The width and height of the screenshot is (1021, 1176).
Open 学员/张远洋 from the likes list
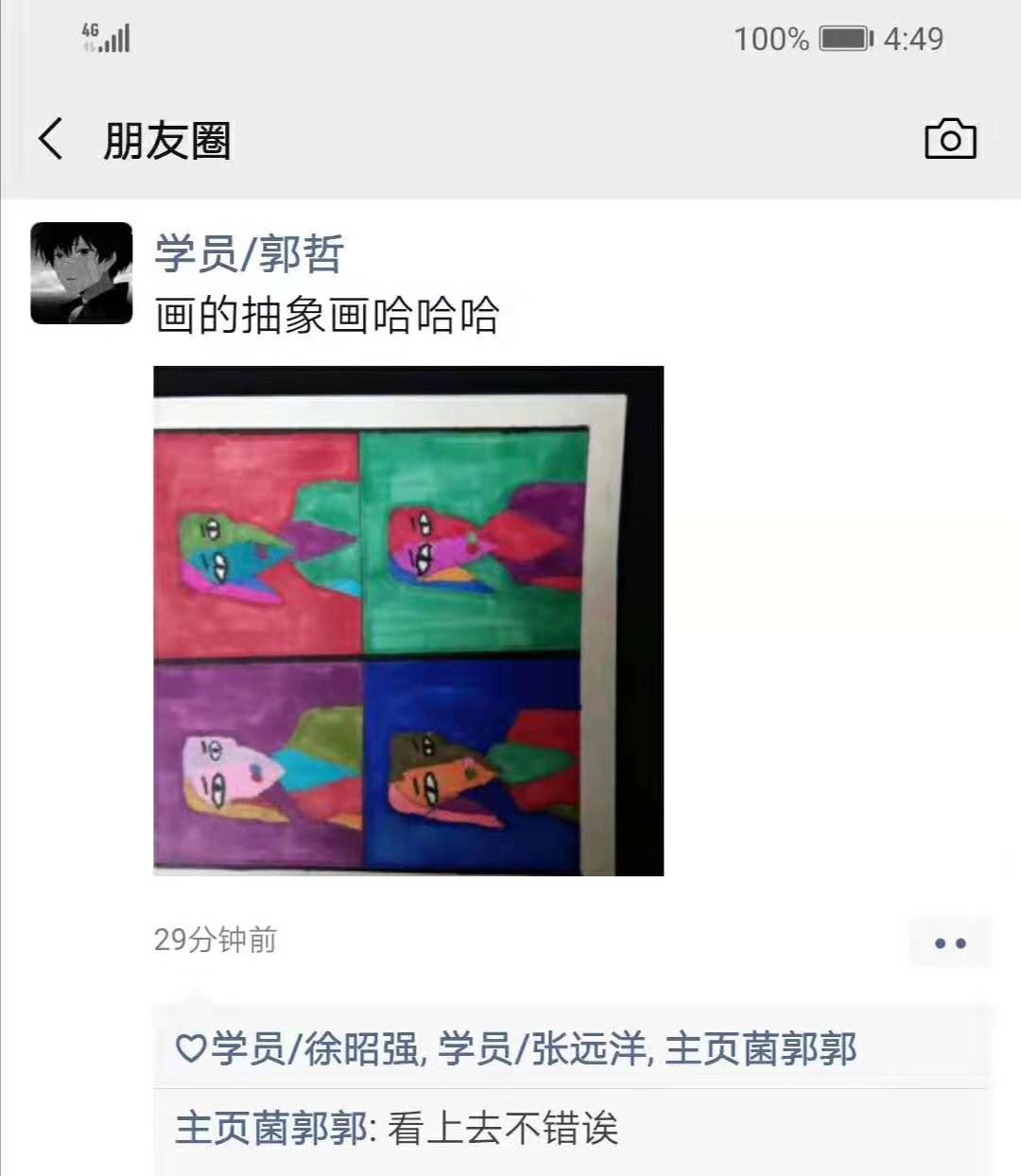pyautogui.click(x=542, y=1049)
